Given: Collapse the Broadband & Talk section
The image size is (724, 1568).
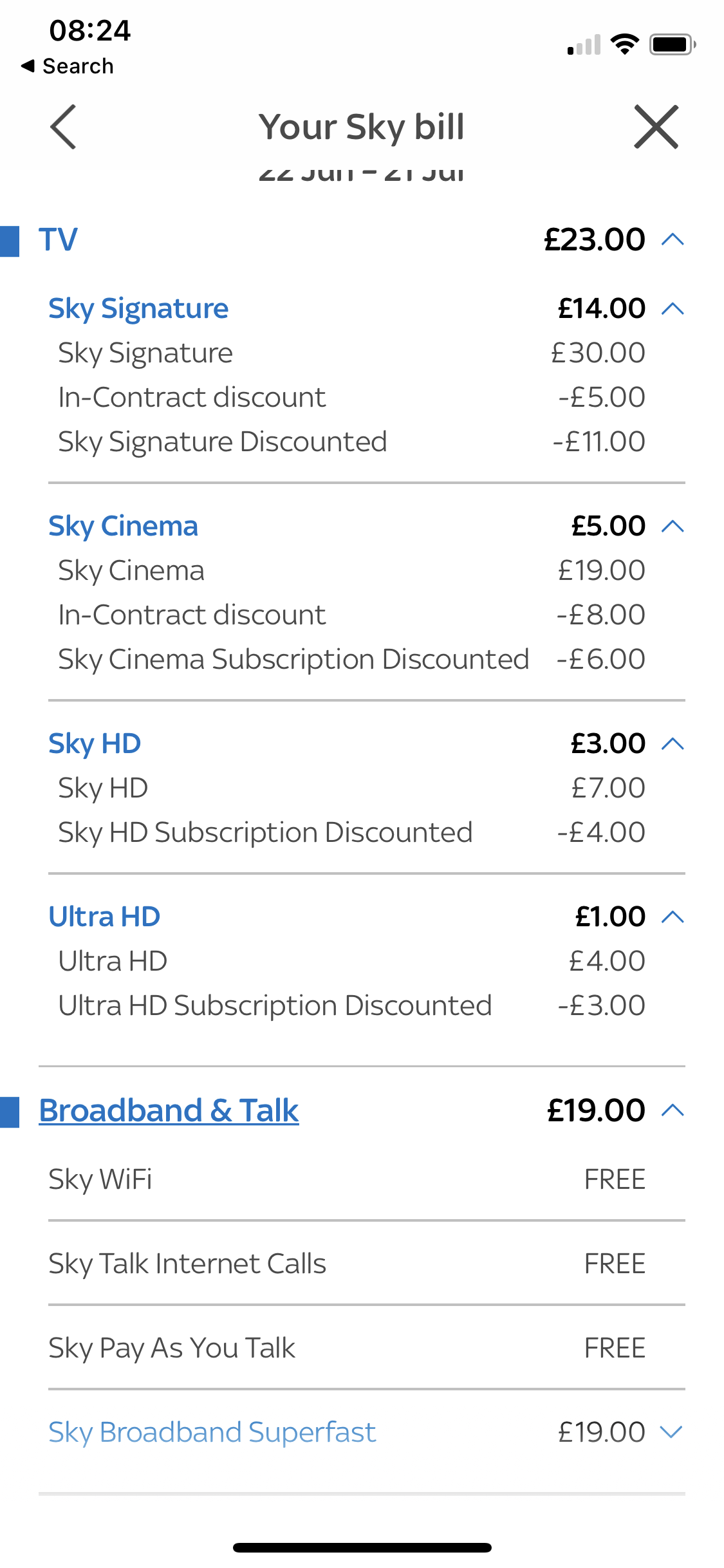Looking at the screenshot, I should (673, 1111).
